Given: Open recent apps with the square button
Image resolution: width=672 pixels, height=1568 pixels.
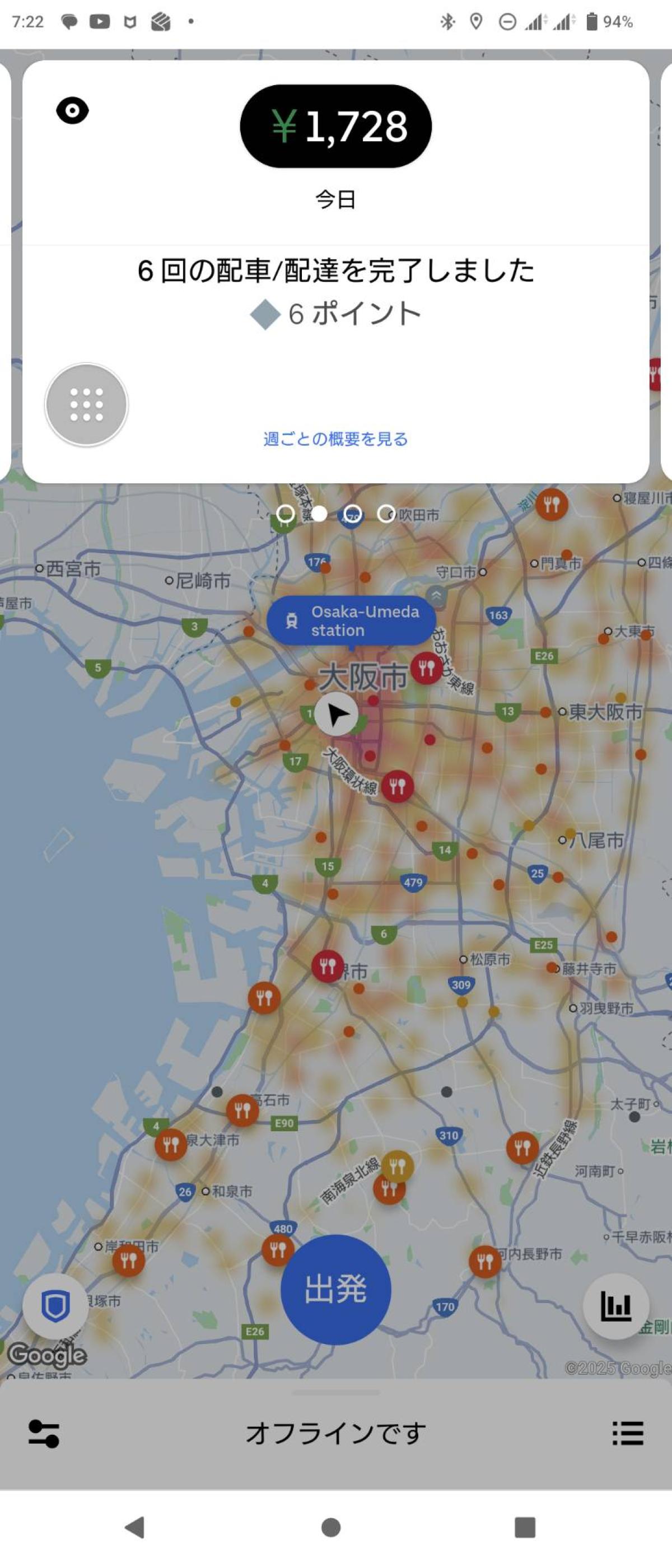Looking at the screenshot, I should [x=525, y=1527].
